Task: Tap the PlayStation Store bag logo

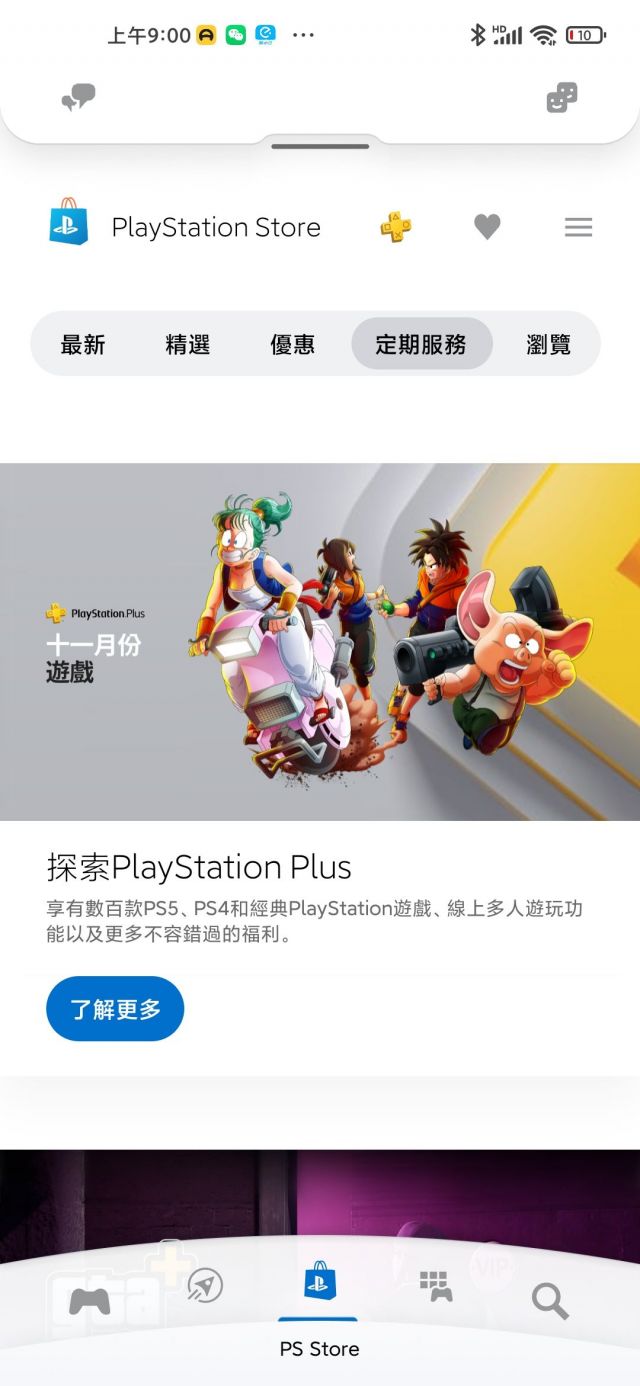Action: click(x=69, y=222)
